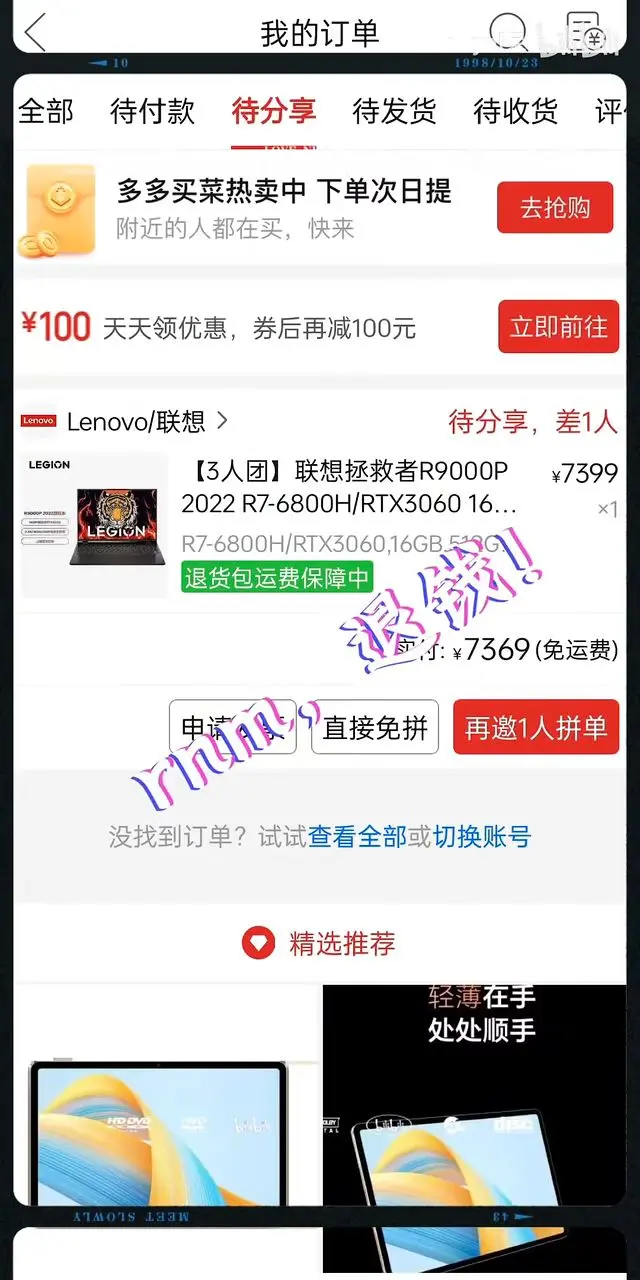Select the 待分享 tab
Viewport: 640px width, 1280px height.
[273, 112]
